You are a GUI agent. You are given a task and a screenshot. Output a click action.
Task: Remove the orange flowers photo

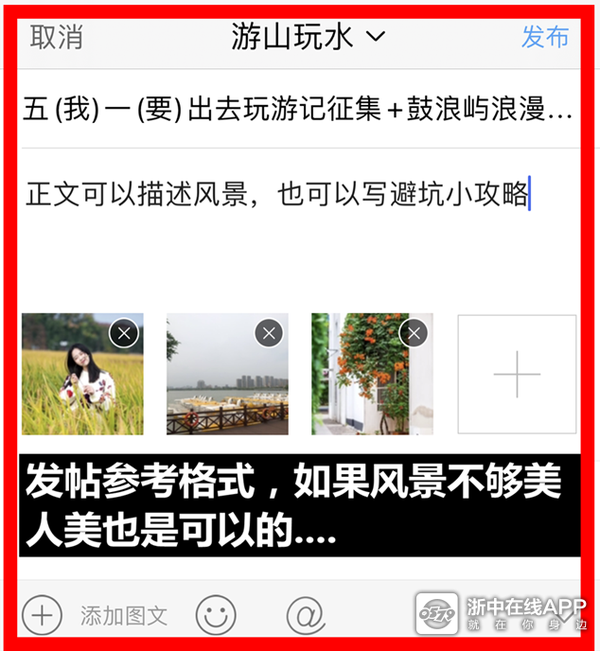413,333
